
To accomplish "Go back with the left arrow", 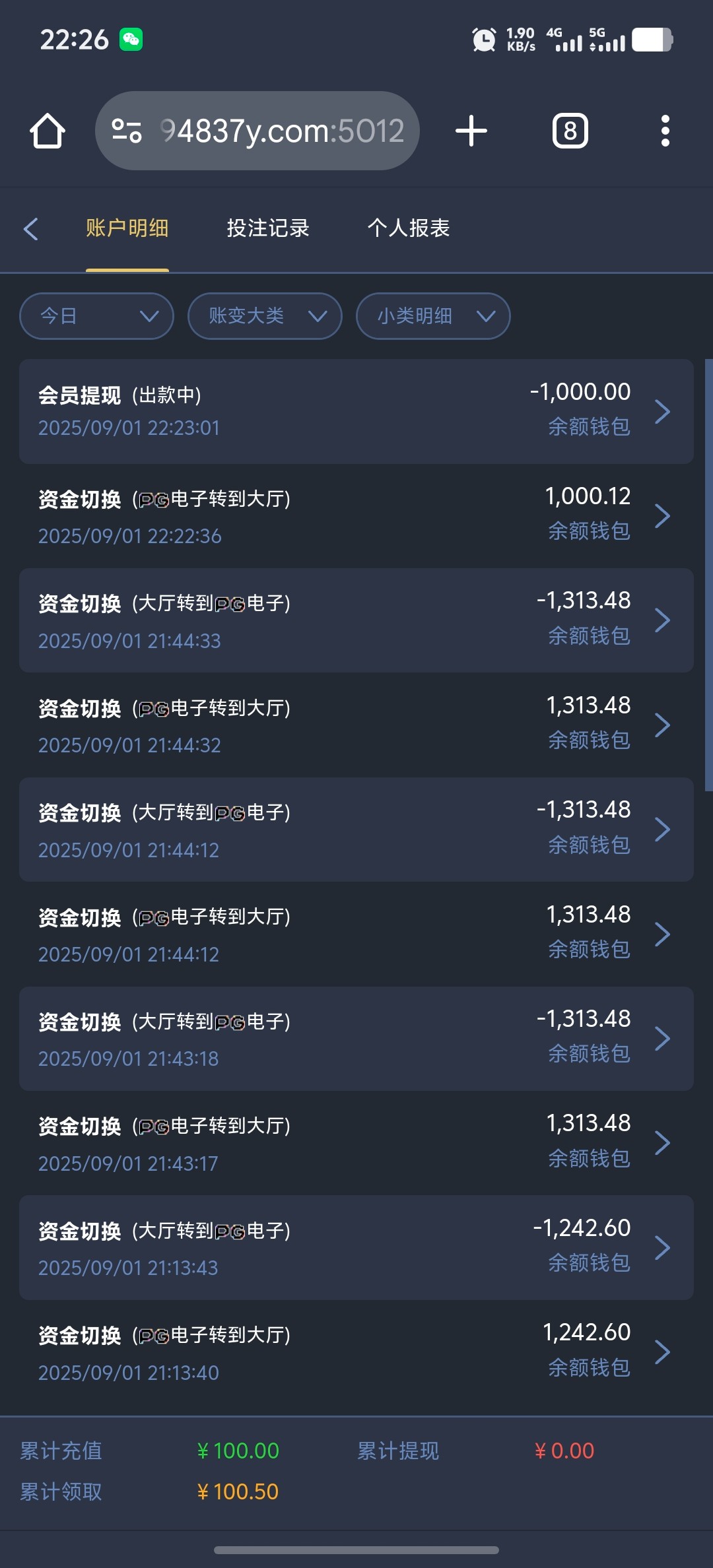I will click(x=31, y=229).
